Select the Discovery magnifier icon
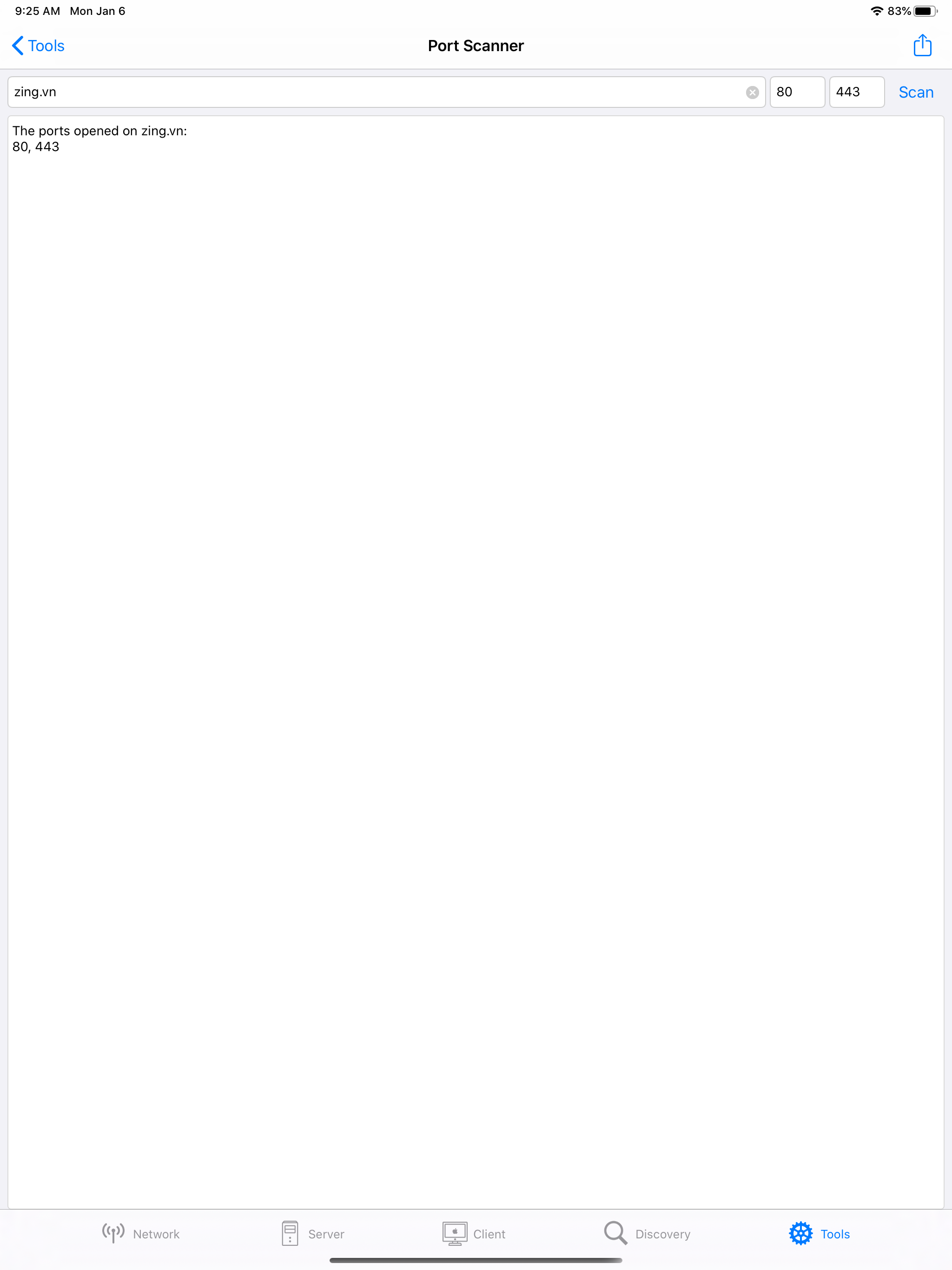 615,1233
